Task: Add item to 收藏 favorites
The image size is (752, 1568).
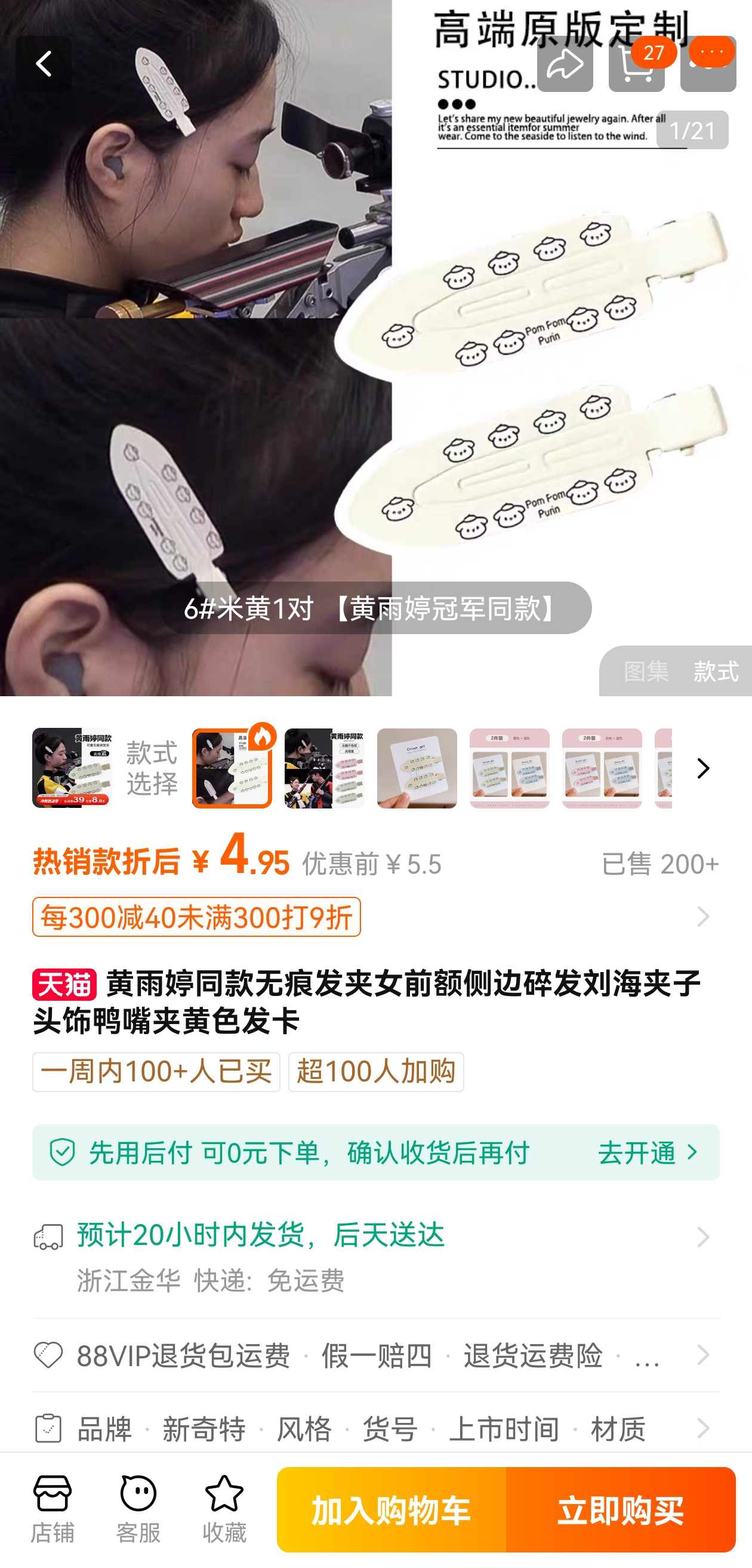Action: (224, 1509)
